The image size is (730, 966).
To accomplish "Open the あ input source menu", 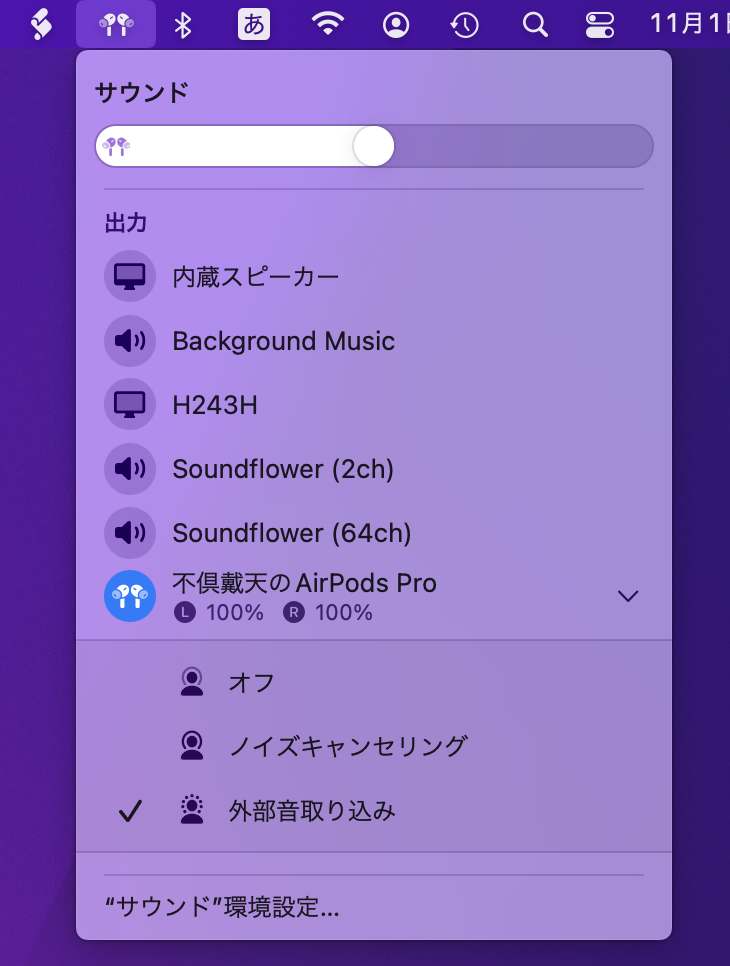I will pos(254,25).
